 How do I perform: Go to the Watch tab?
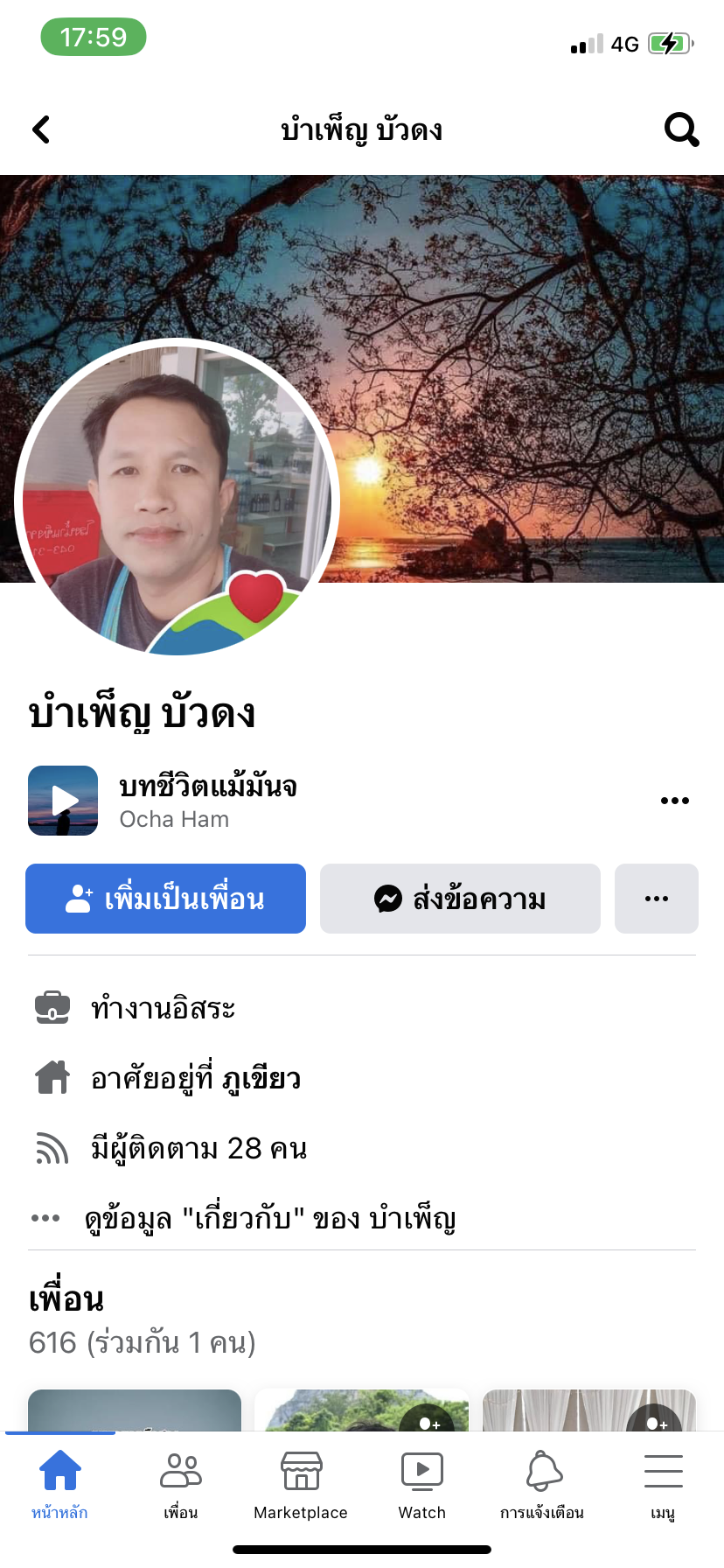pos(421,1482)
